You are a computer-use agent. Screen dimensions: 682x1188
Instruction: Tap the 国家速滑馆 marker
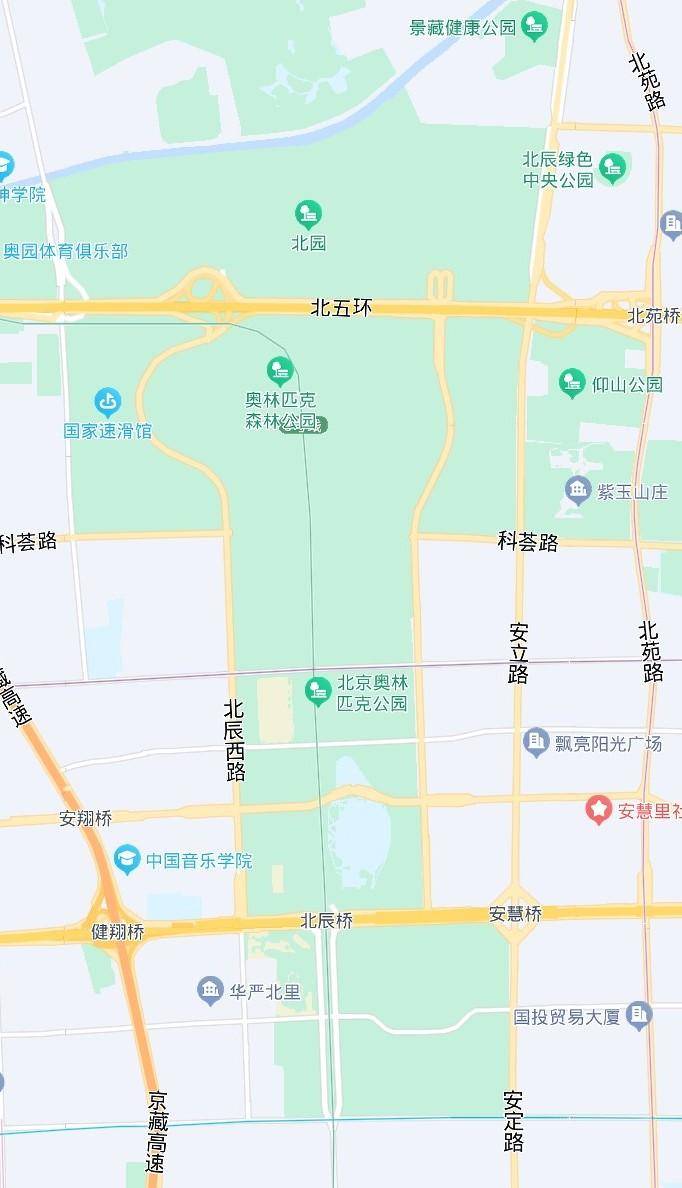point(108,403)
